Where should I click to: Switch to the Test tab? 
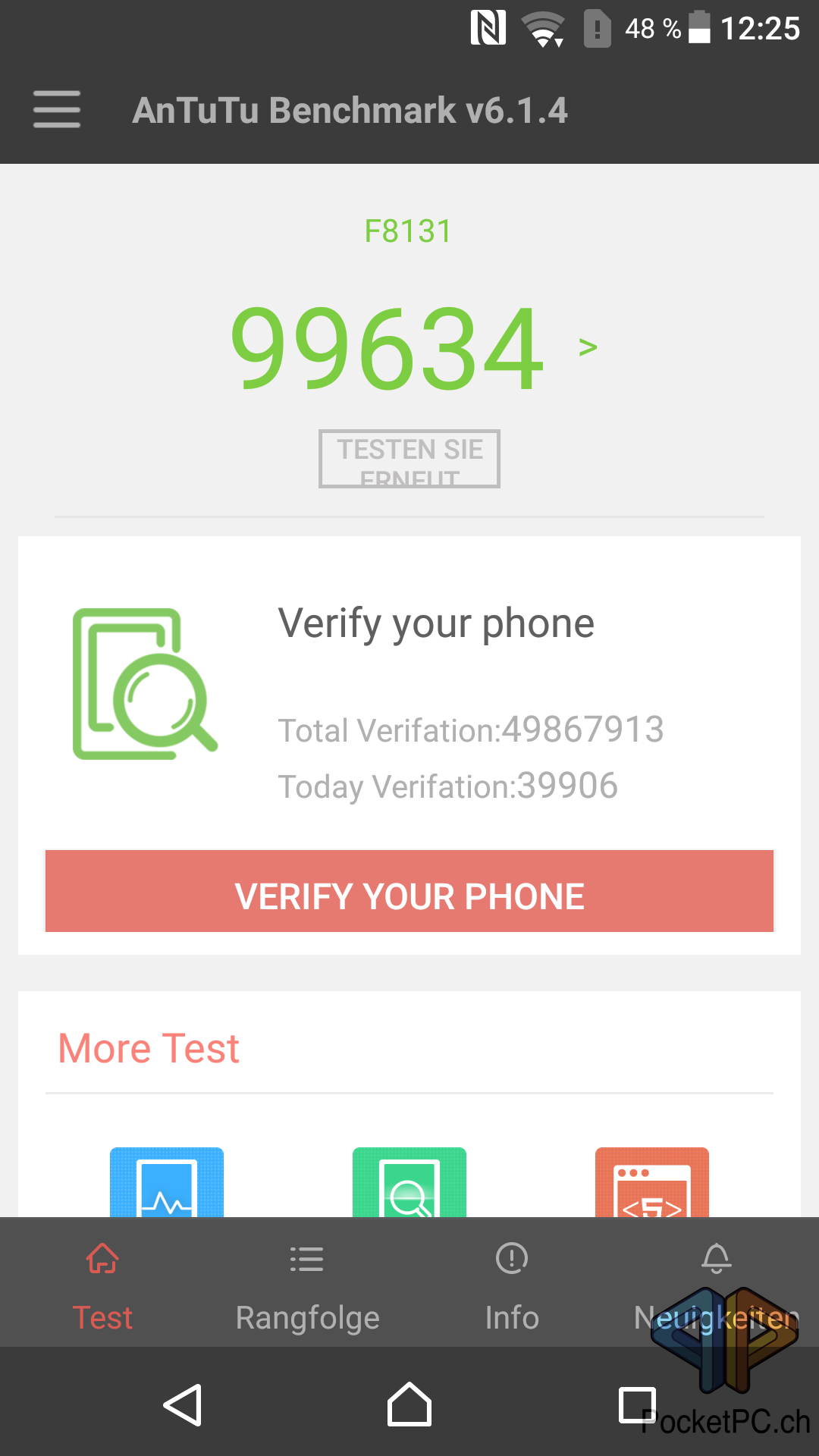(102, 1283)
